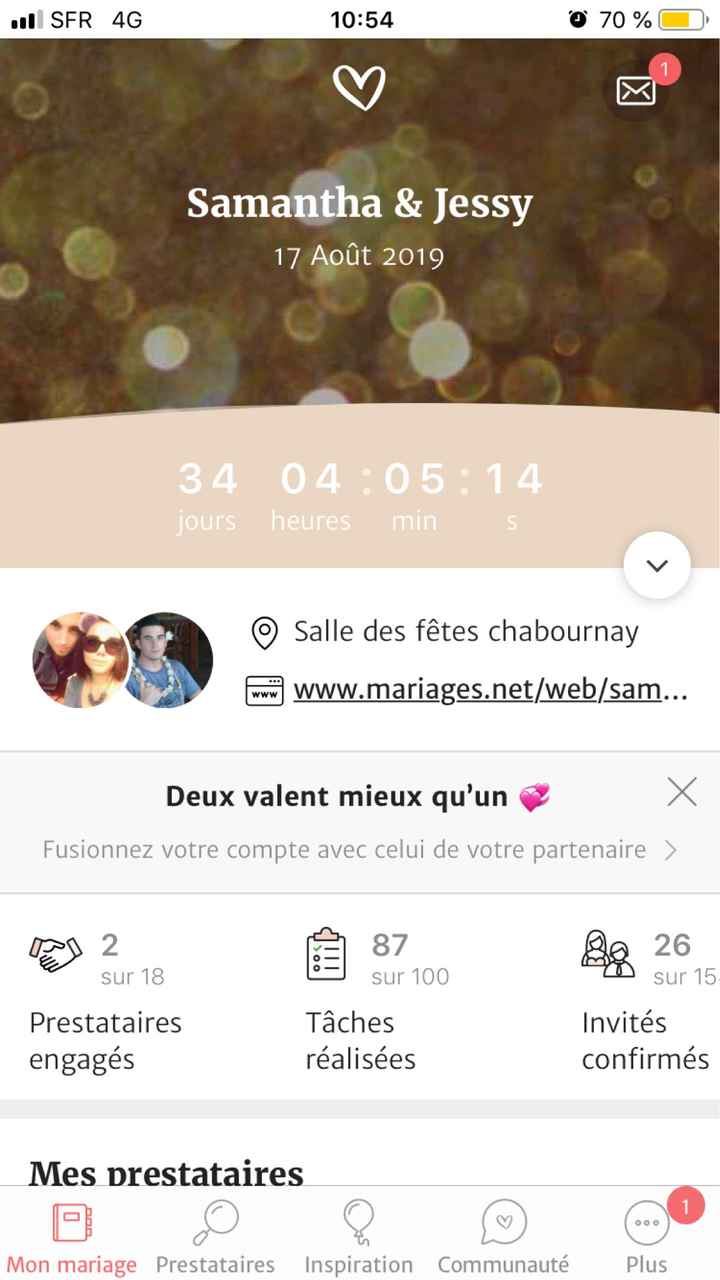The height and width of the screenshot is (1280, 720).
Task: Open the Plus menu with notification badge
Action: click(645, 1221)
